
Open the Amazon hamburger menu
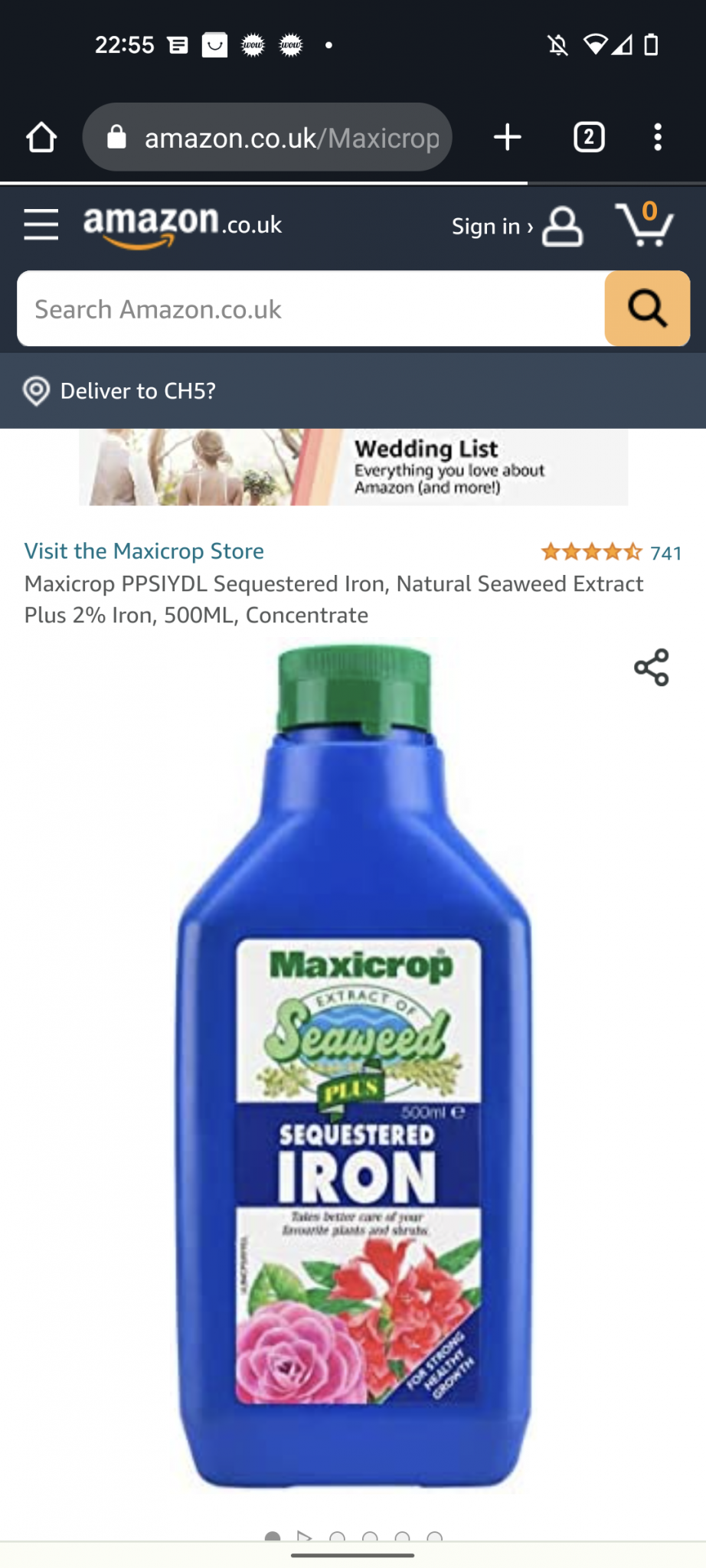[x=41, y=225]
